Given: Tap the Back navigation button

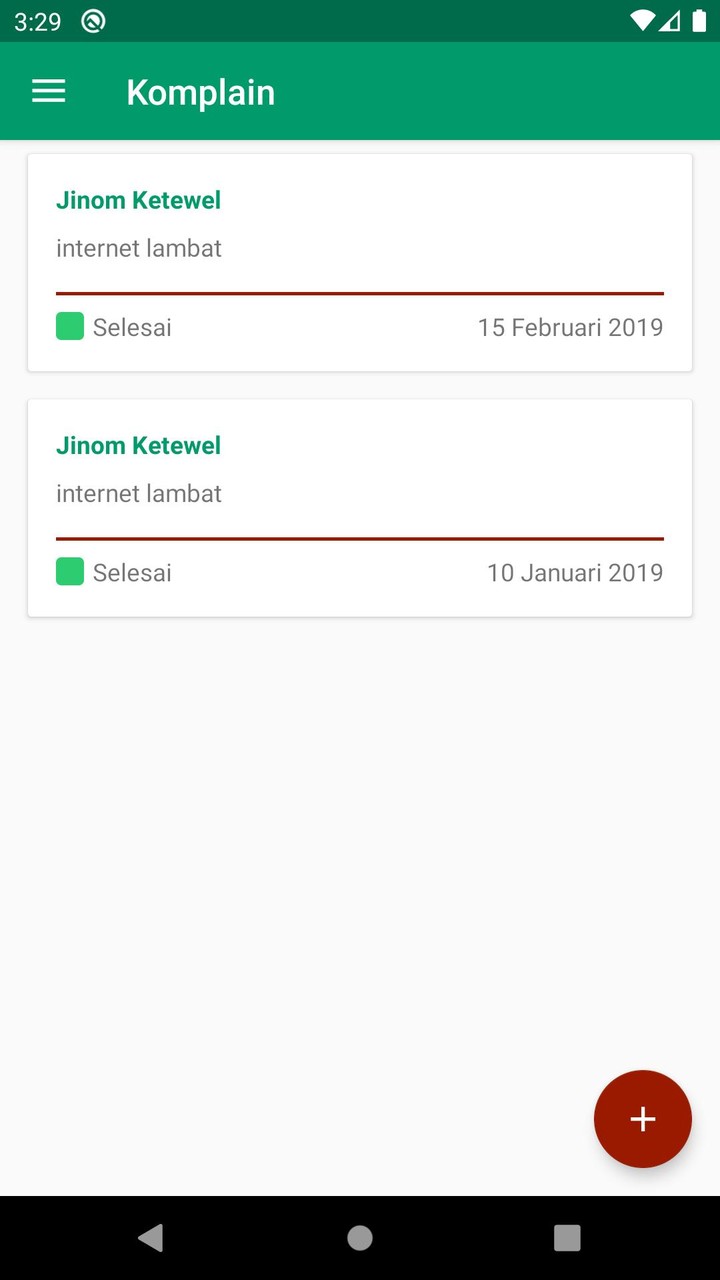Looking at the screenshot, I should tap(151, 1237).
